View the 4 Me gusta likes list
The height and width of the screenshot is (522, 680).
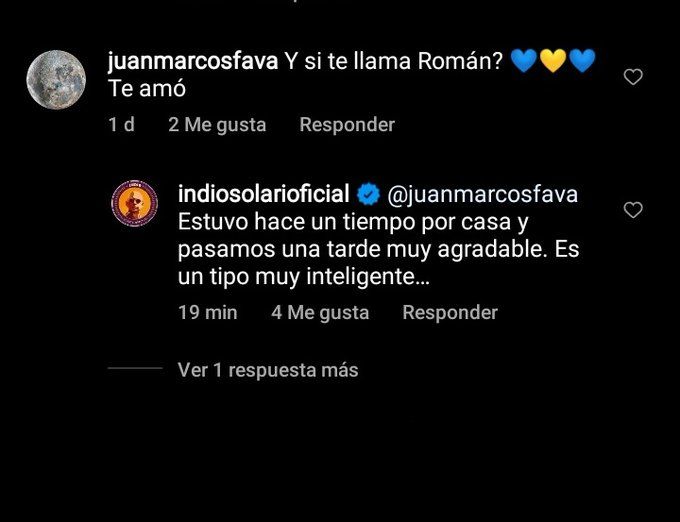(320, 313)
